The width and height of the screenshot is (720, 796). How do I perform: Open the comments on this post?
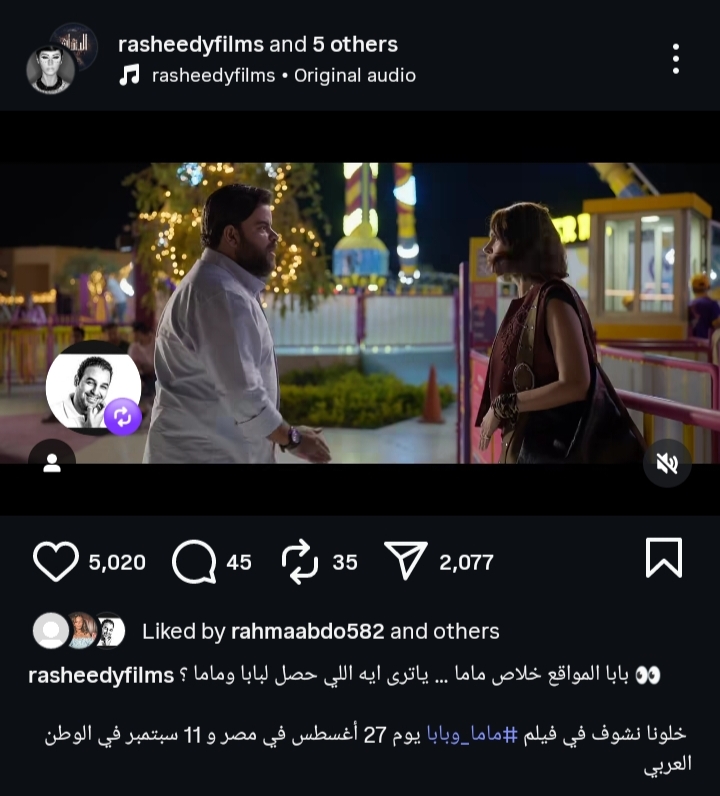[x=193, y=562]
